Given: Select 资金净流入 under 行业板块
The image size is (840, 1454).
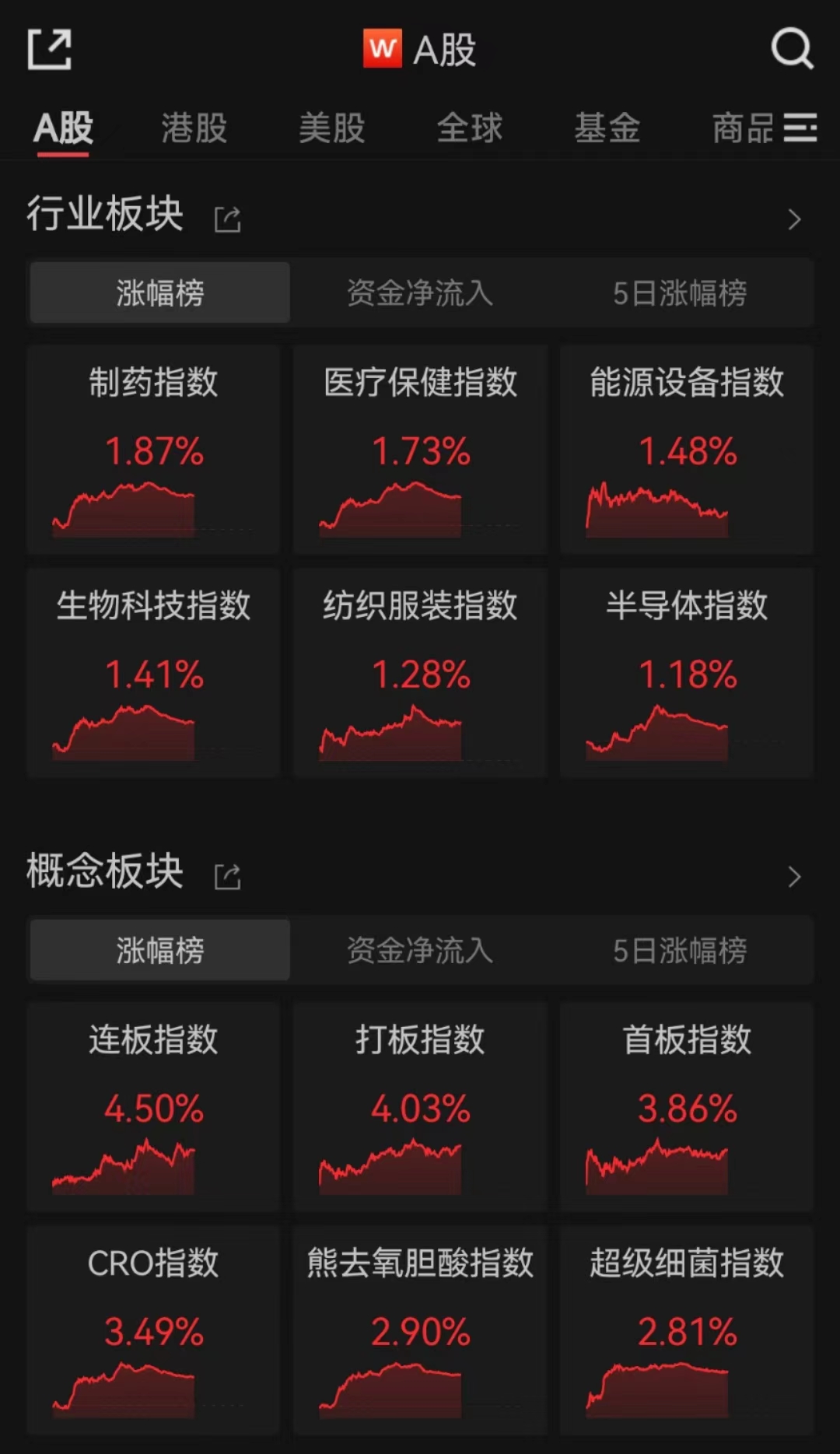Looking at the screenshot, I should pos(420,293).
